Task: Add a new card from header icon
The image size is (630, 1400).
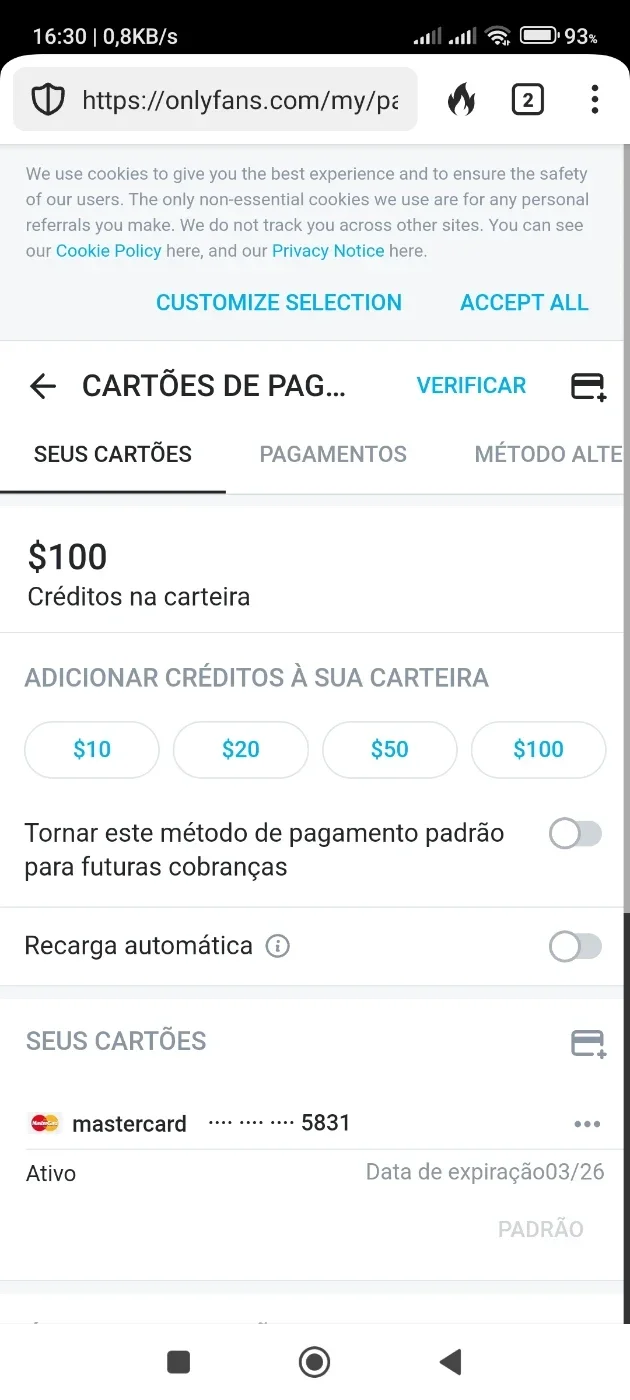Action: click(x=588, y=386)
